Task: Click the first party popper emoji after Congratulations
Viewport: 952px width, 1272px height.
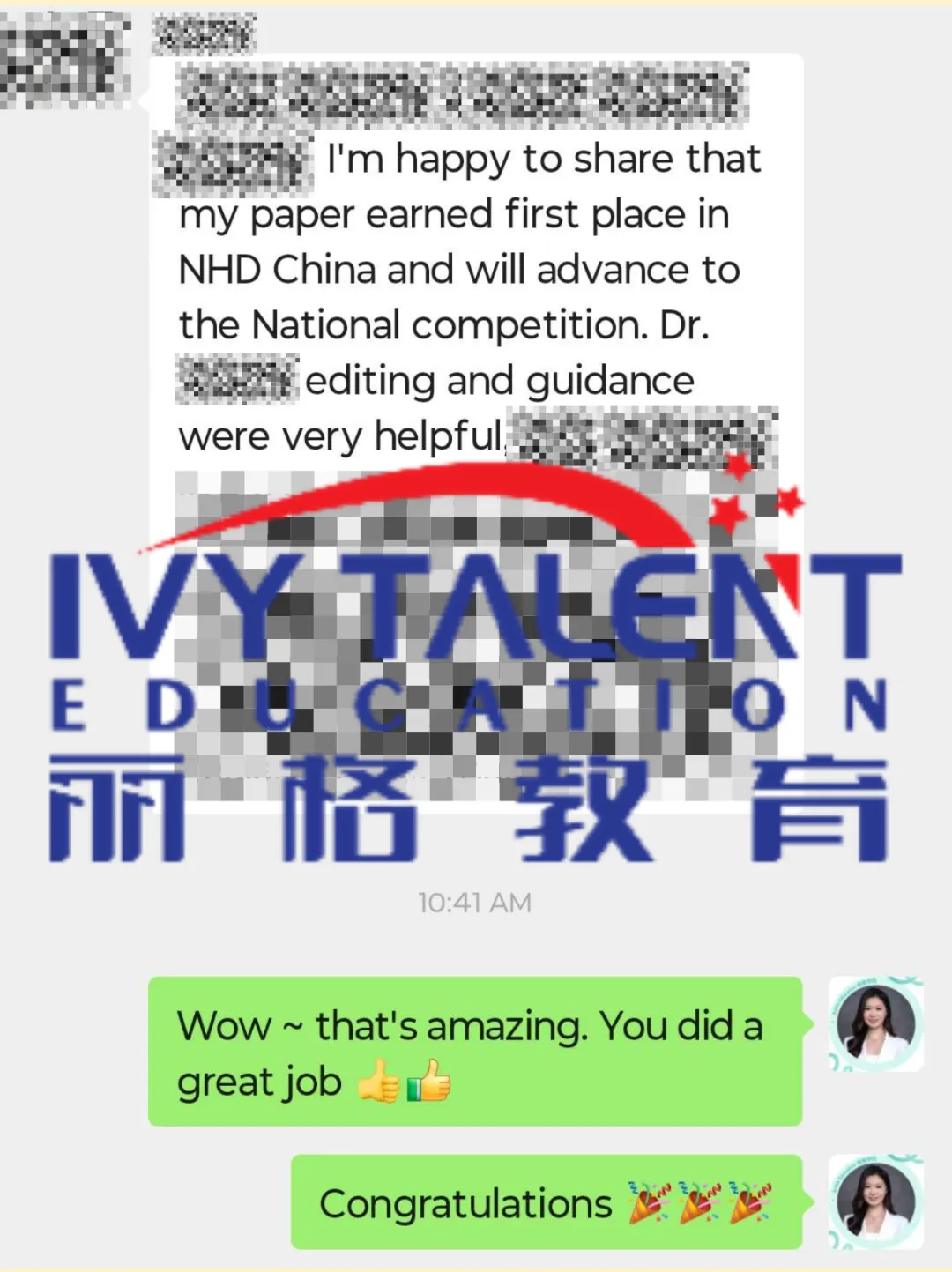Action: tap(648, 1201)
